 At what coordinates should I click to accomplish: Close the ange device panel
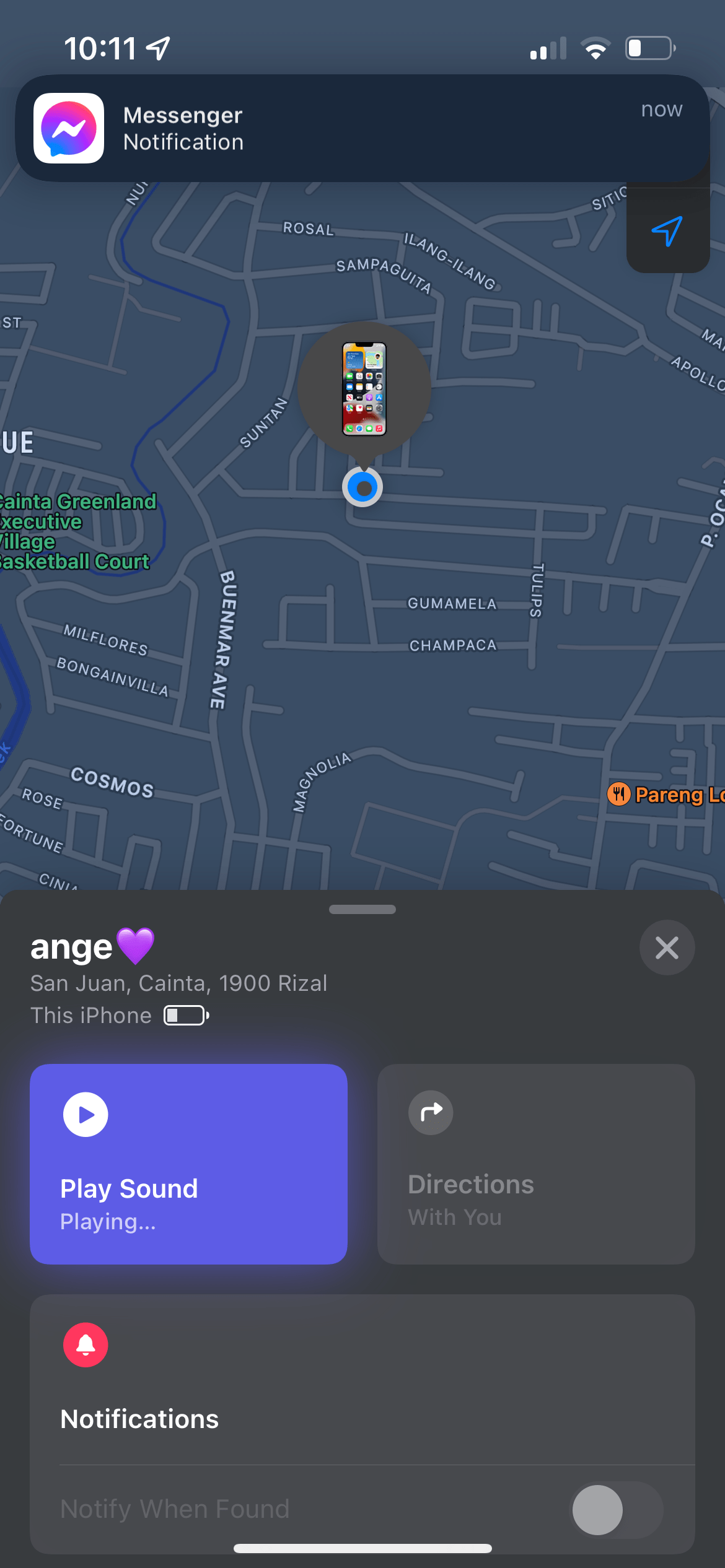point(667,947)
